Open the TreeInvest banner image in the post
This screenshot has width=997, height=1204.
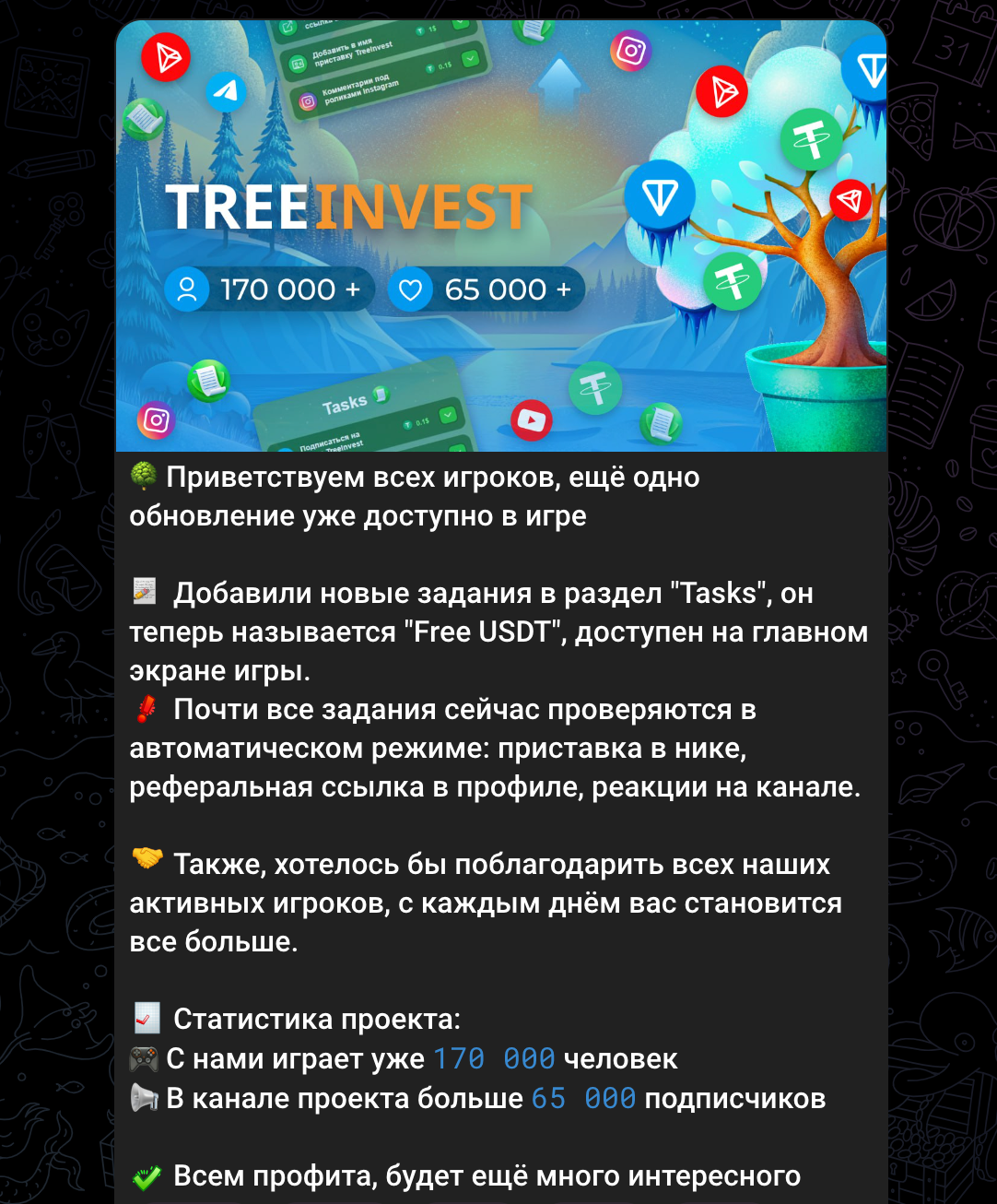click(500, 236)
